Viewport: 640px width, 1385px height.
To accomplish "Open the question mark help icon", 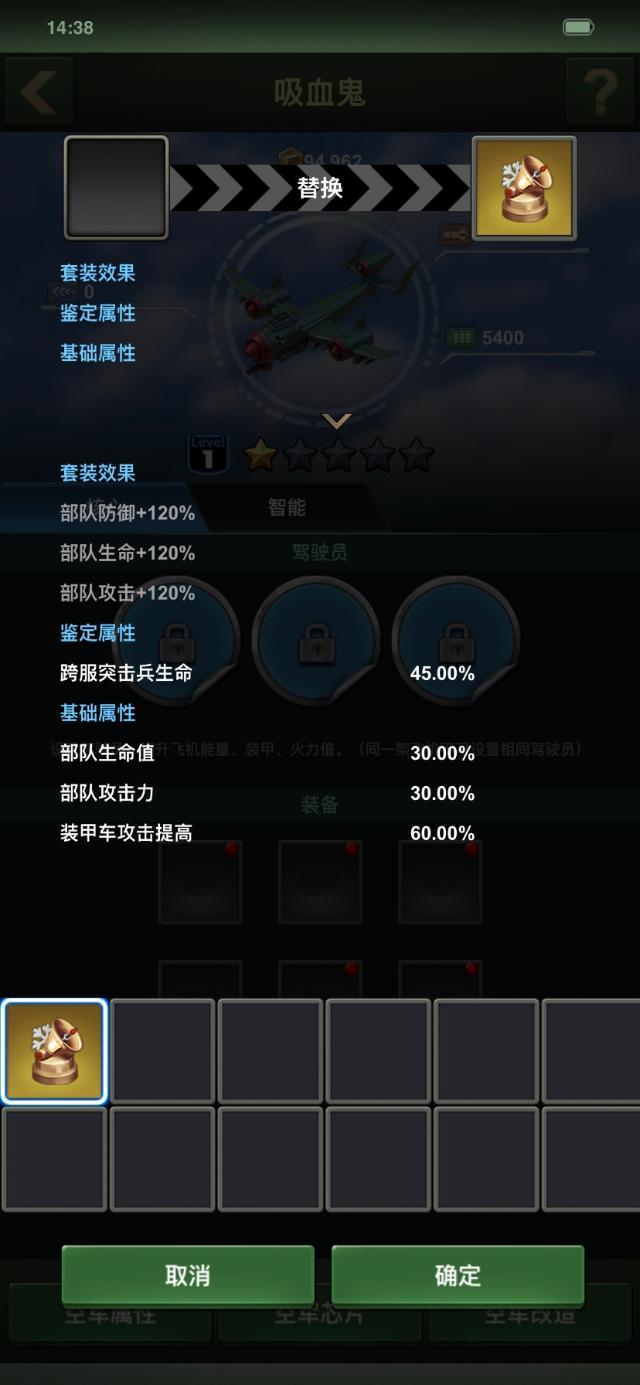I will click(x=600, y=92).
